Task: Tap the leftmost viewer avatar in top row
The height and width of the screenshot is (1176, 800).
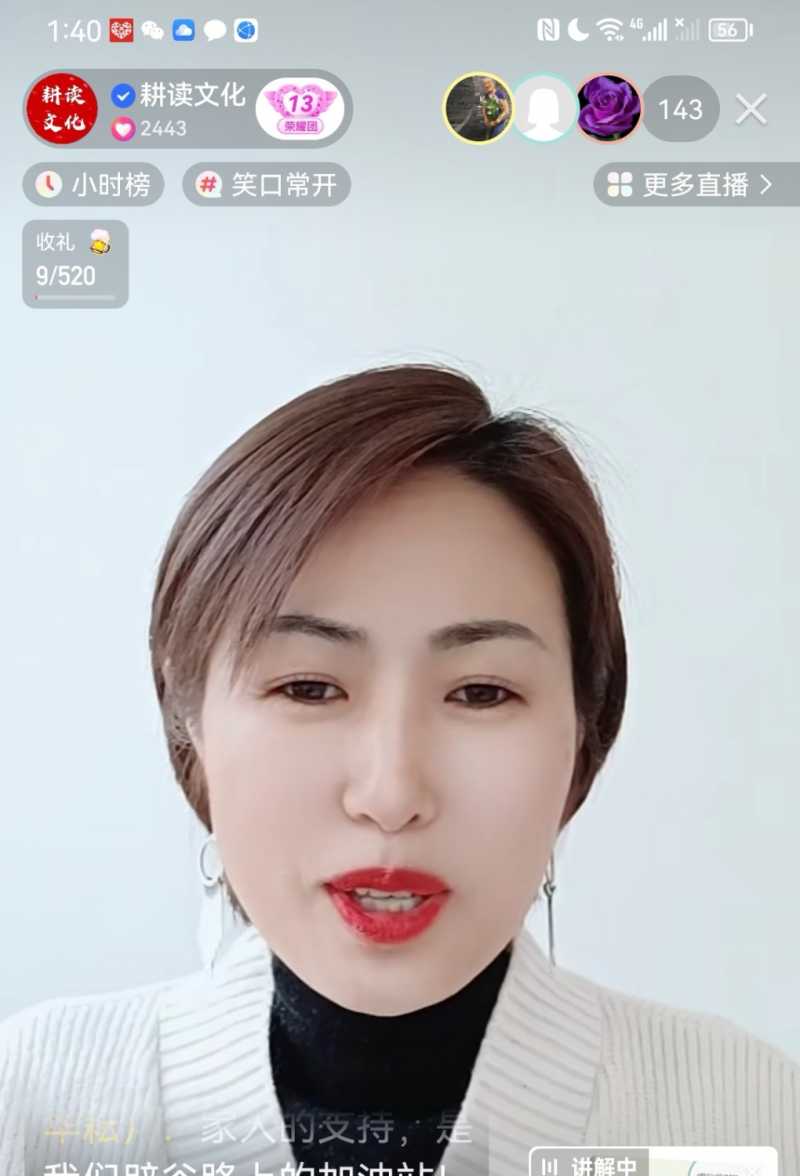Action: pos(479,110)
